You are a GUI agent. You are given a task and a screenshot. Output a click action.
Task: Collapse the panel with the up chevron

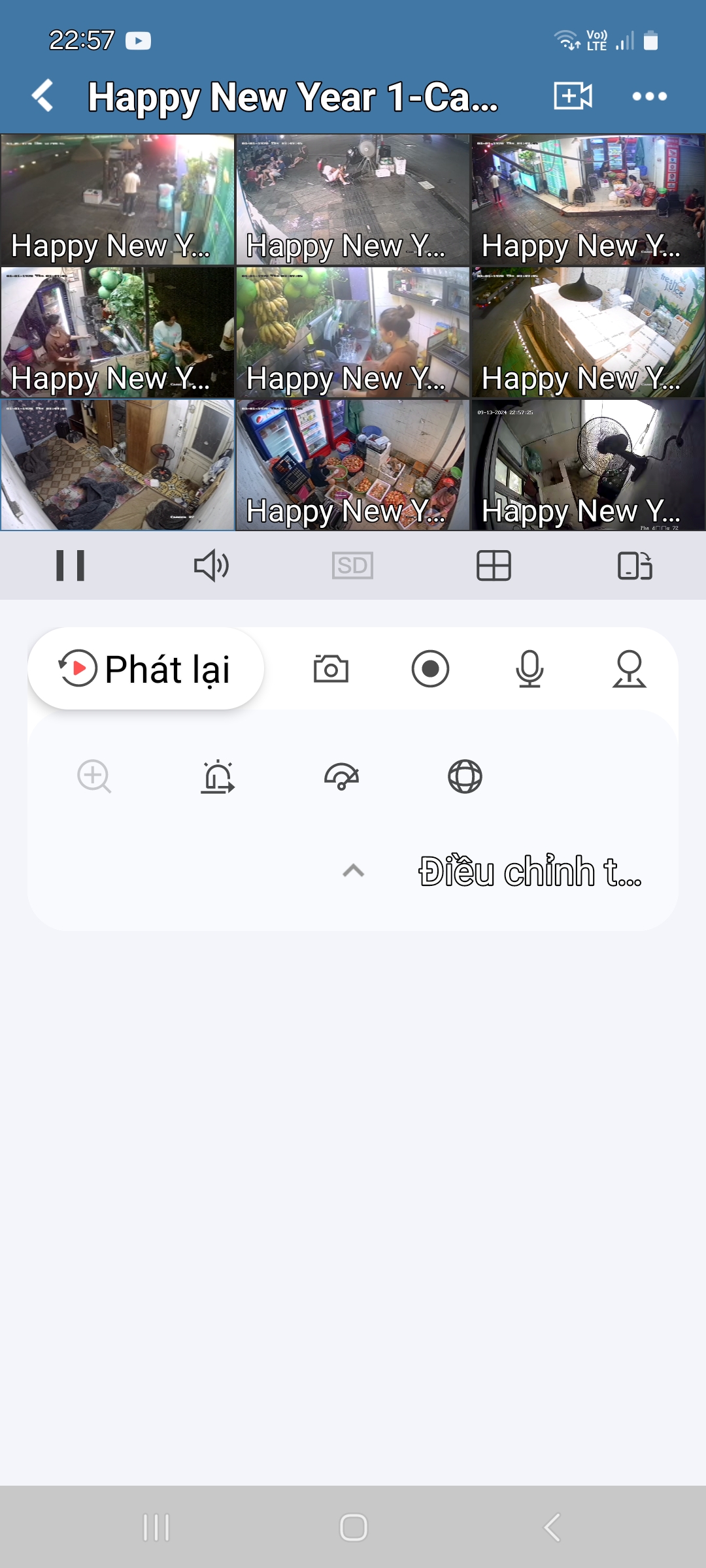click(x=353, y=871)
